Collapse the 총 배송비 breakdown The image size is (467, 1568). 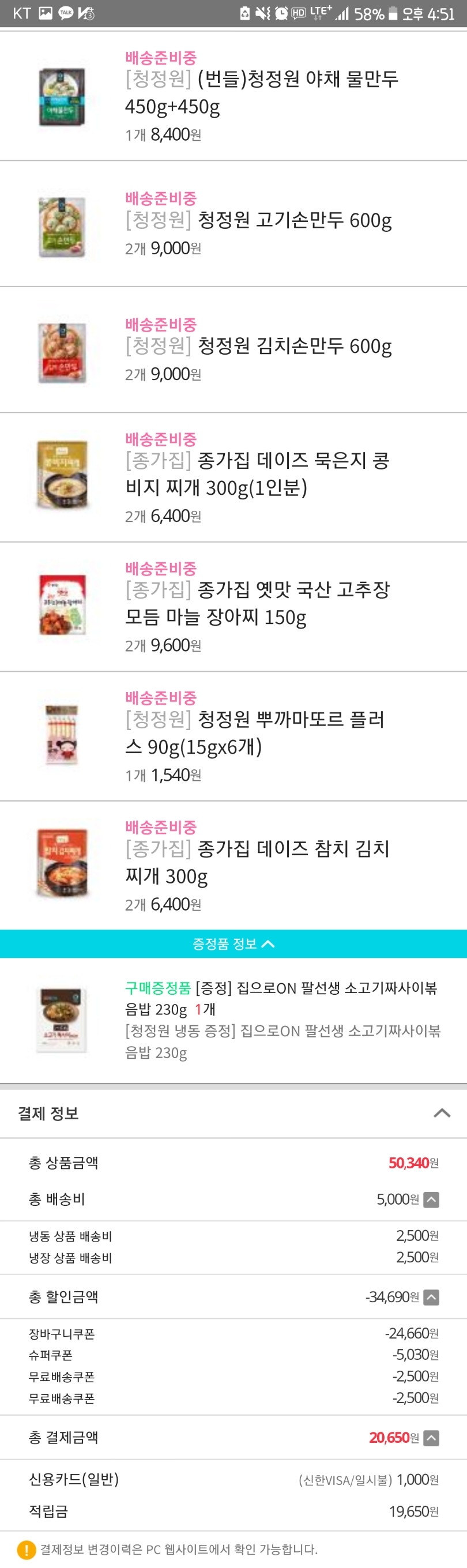point(431,1199)
